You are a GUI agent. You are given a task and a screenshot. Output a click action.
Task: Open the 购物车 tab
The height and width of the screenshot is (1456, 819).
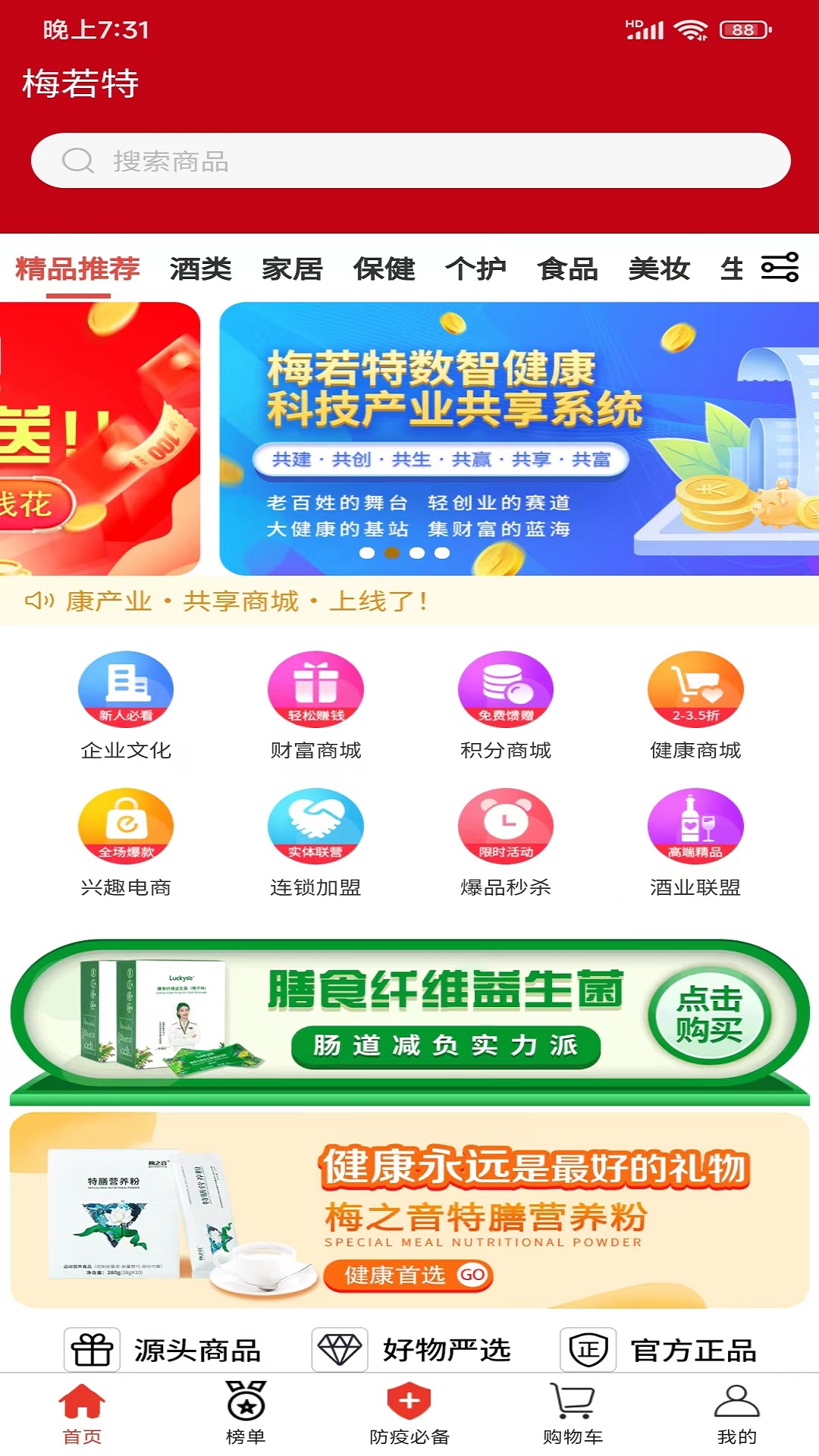pyautogui.click(x=573, y=1414)
